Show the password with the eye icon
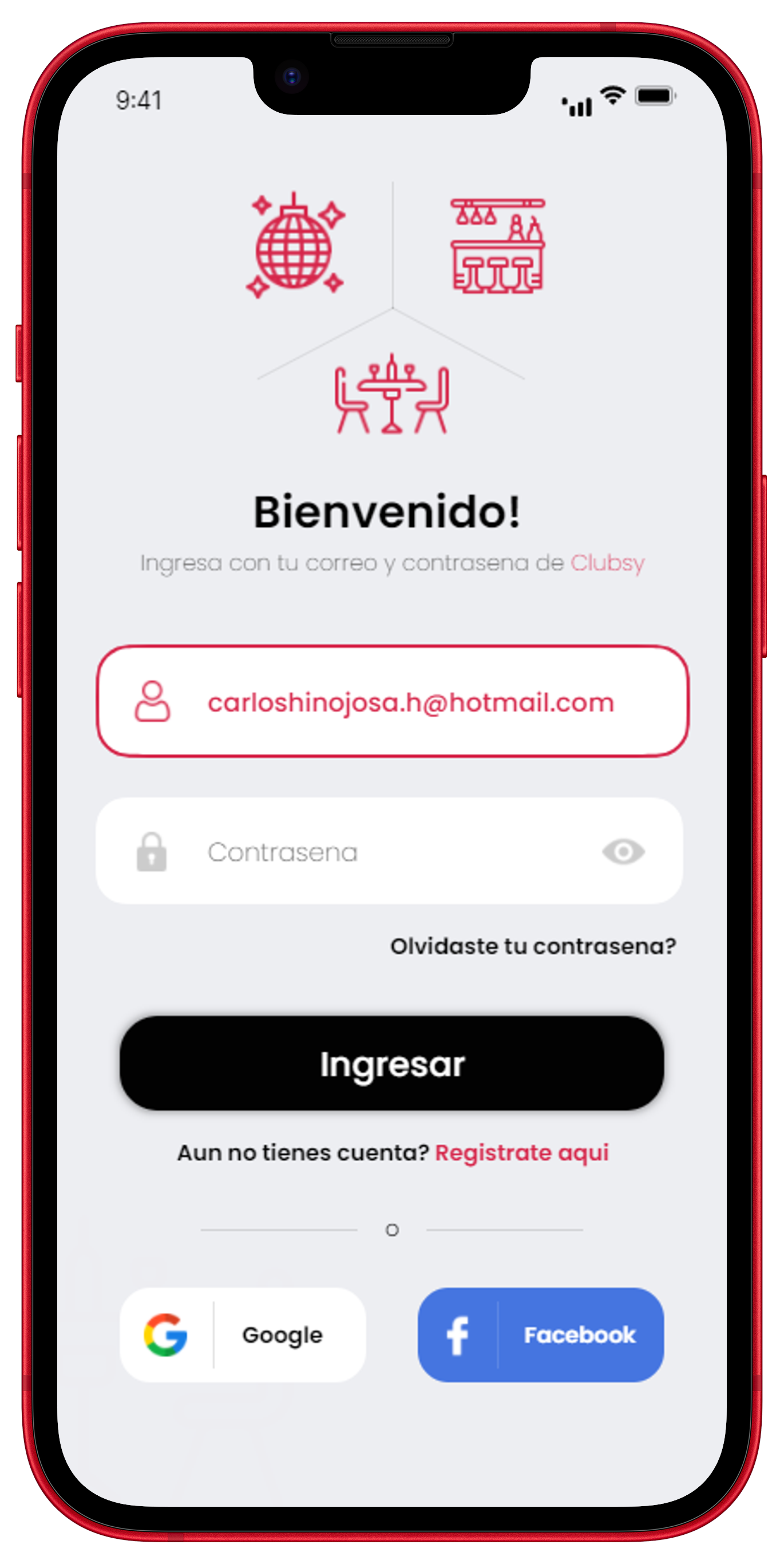Viewport: 784px width, 1564px height. [623, 852]
